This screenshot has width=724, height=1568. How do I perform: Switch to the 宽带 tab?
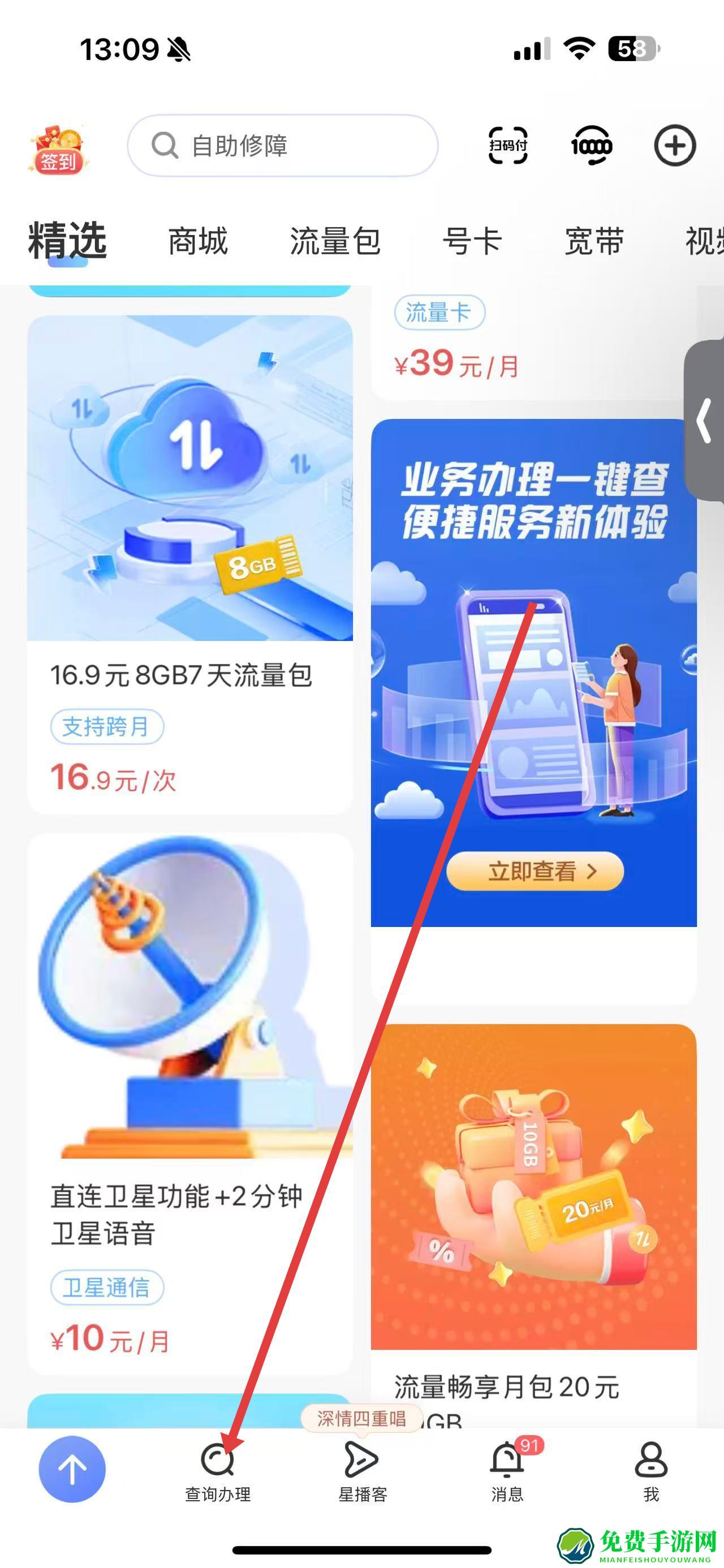coord(594,241)
